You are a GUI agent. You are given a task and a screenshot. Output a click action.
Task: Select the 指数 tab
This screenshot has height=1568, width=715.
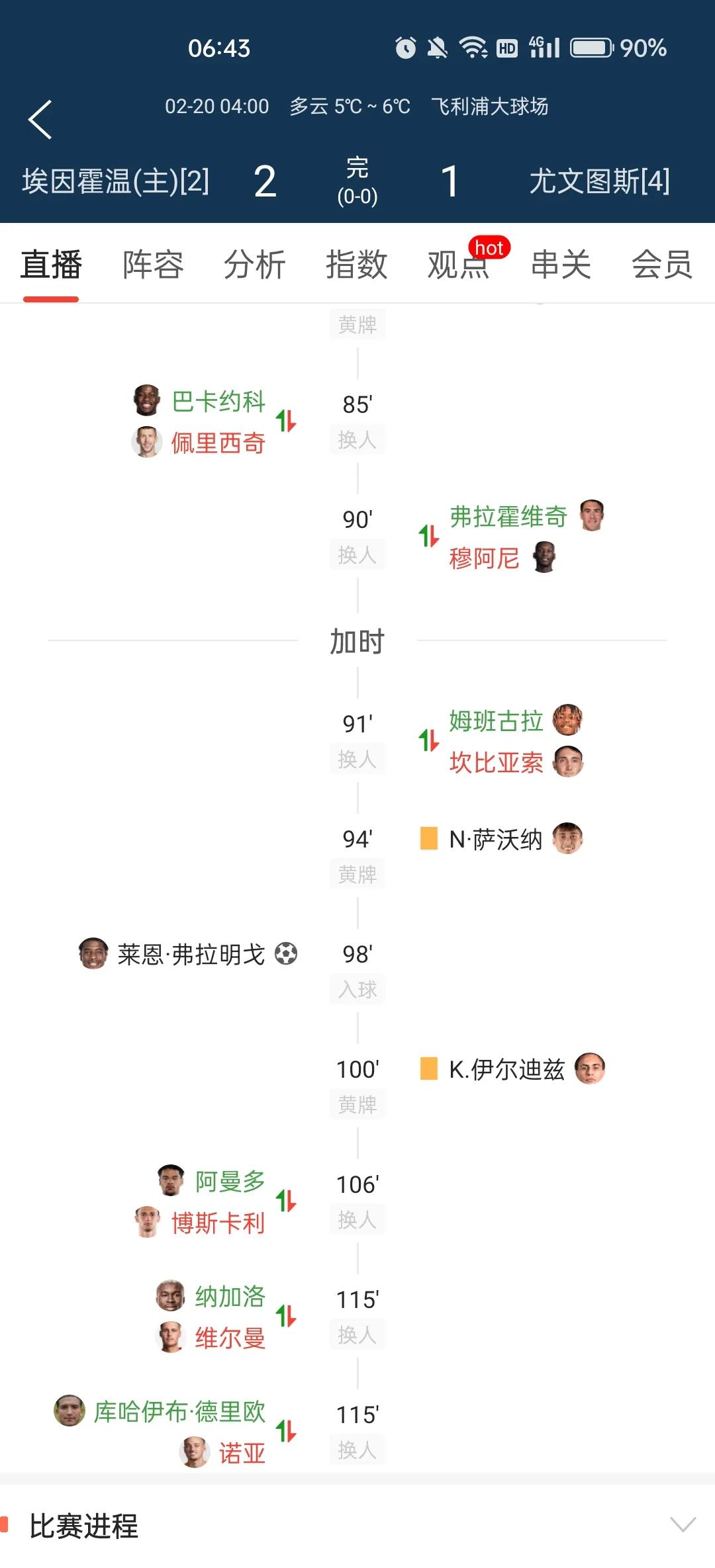tap(358, 264)
